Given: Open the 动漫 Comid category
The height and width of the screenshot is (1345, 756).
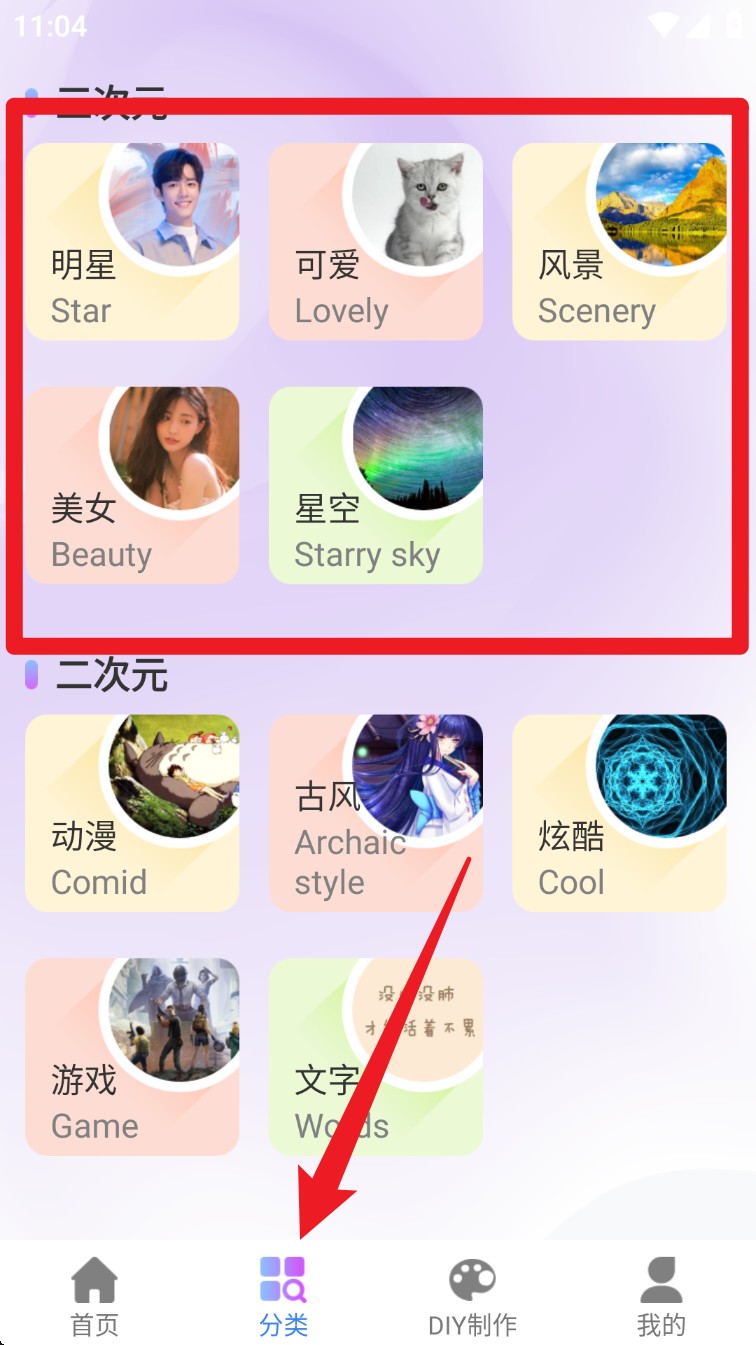Looking at the screenshot, I should (x=132, y=813).
